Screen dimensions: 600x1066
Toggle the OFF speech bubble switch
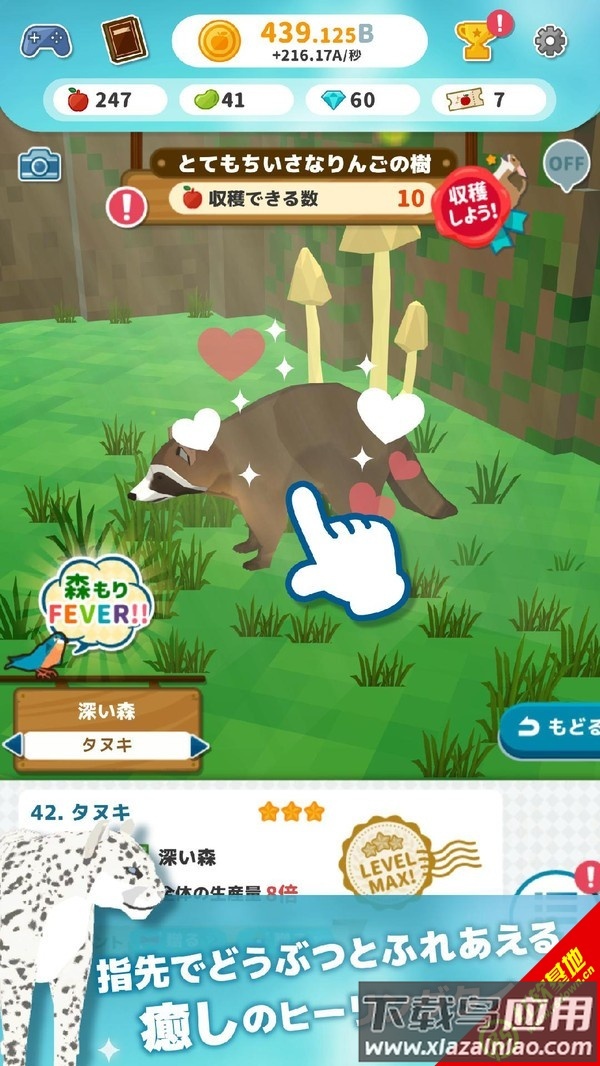click(565, 163)
